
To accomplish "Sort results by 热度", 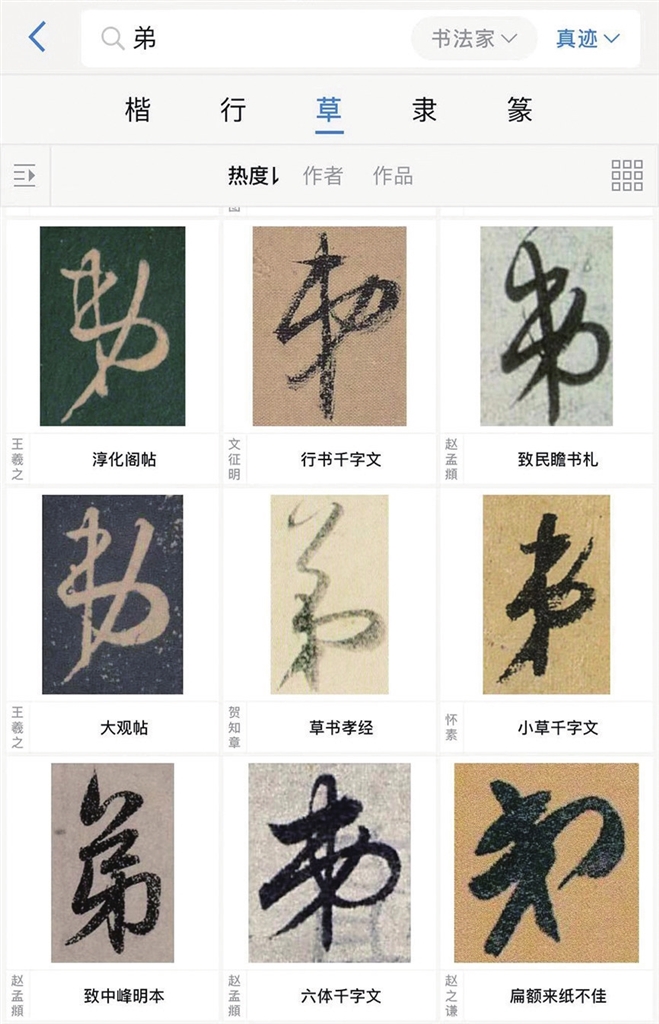I will tap(252, 176).
